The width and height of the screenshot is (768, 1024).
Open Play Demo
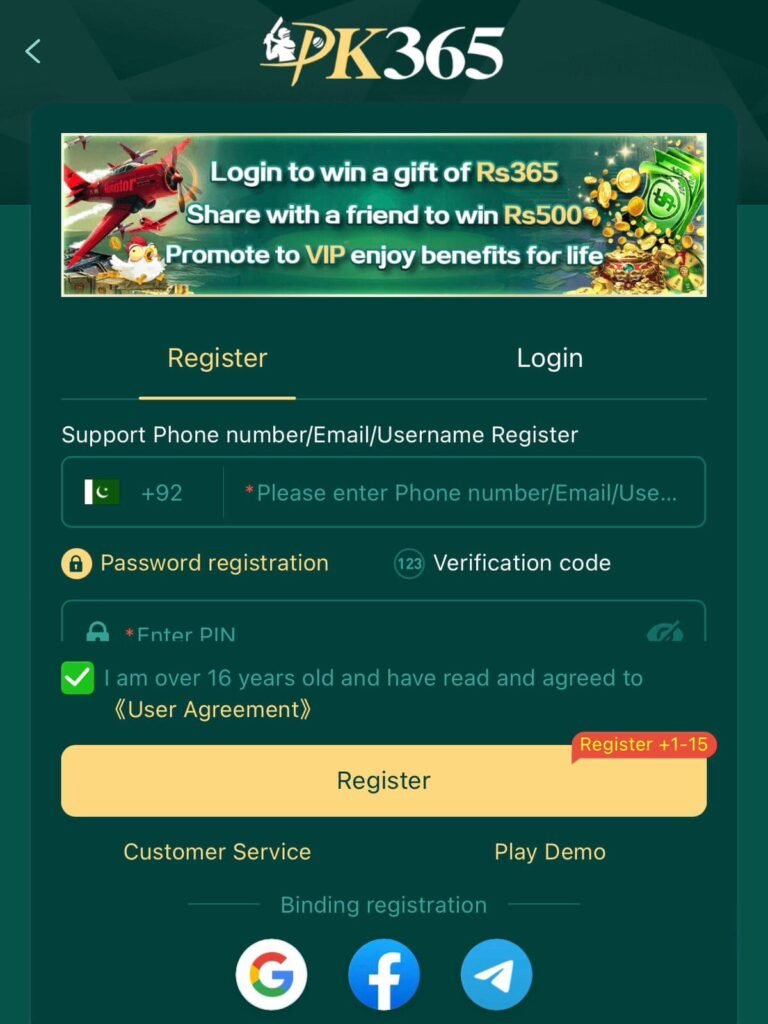click(x=549, y=852)
